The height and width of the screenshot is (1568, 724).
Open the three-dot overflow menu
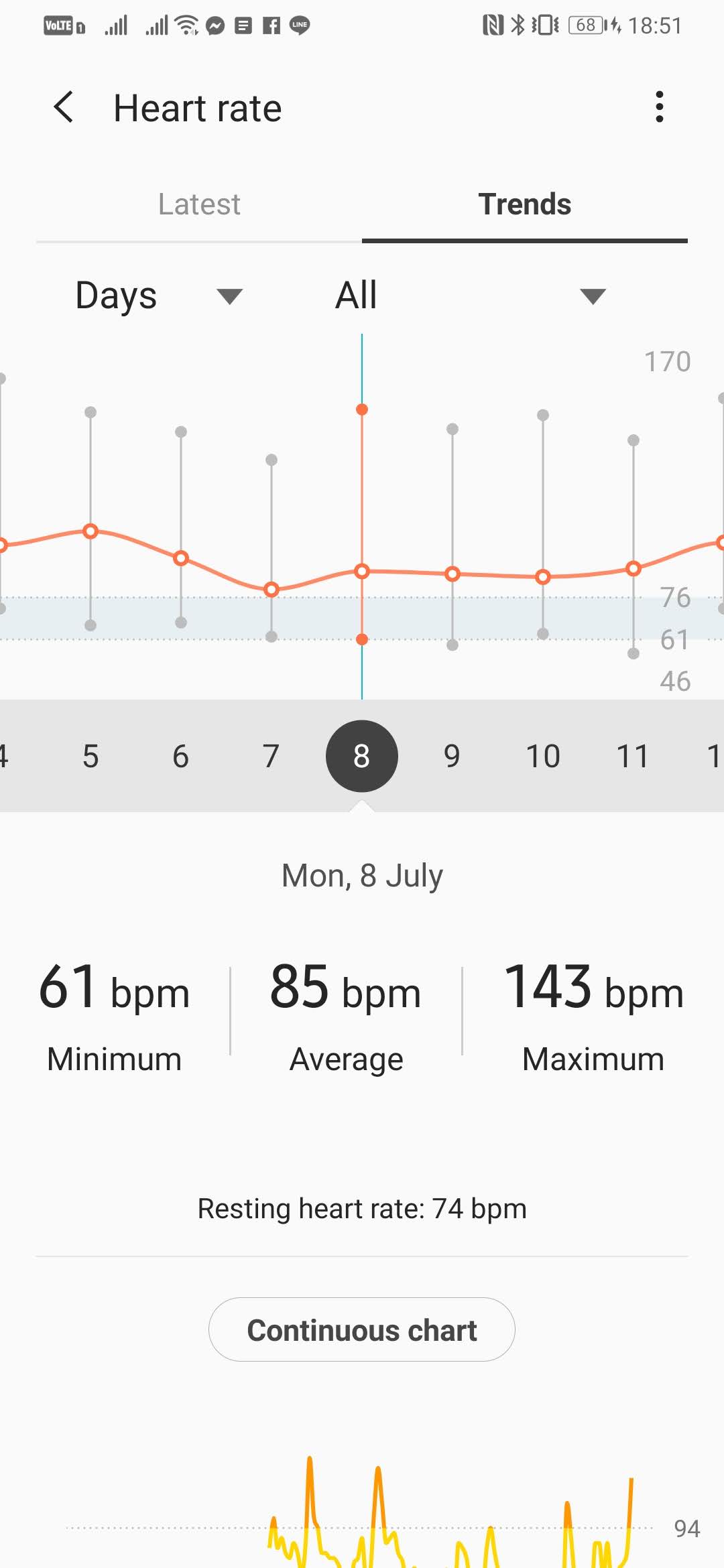coord(660,107)
